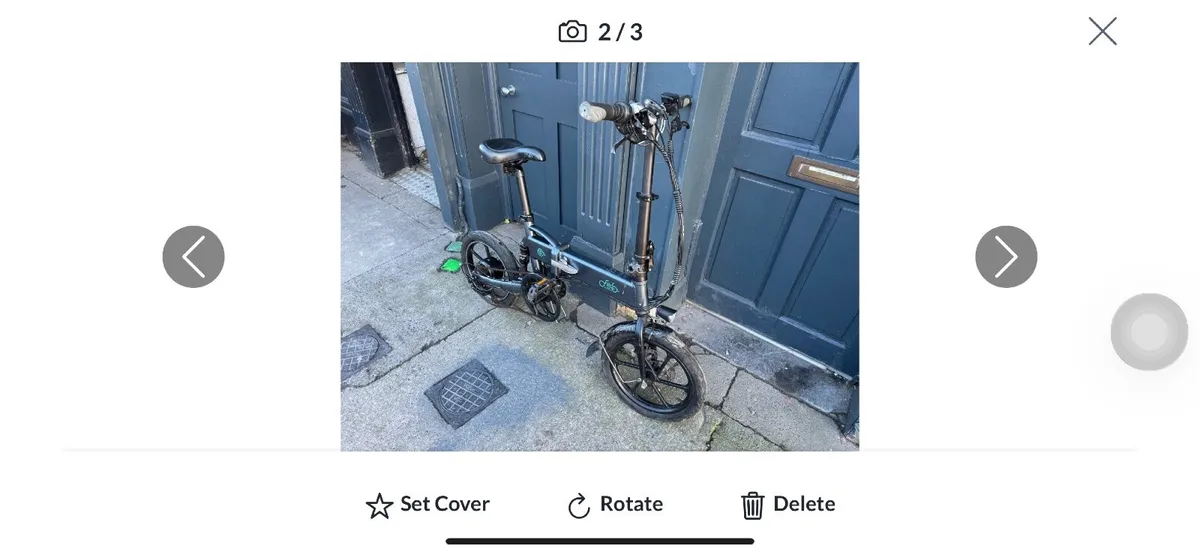Viewport: 1200px width, 555px height.
Task: Close the photo viewer
Action: coord(1102,31)
